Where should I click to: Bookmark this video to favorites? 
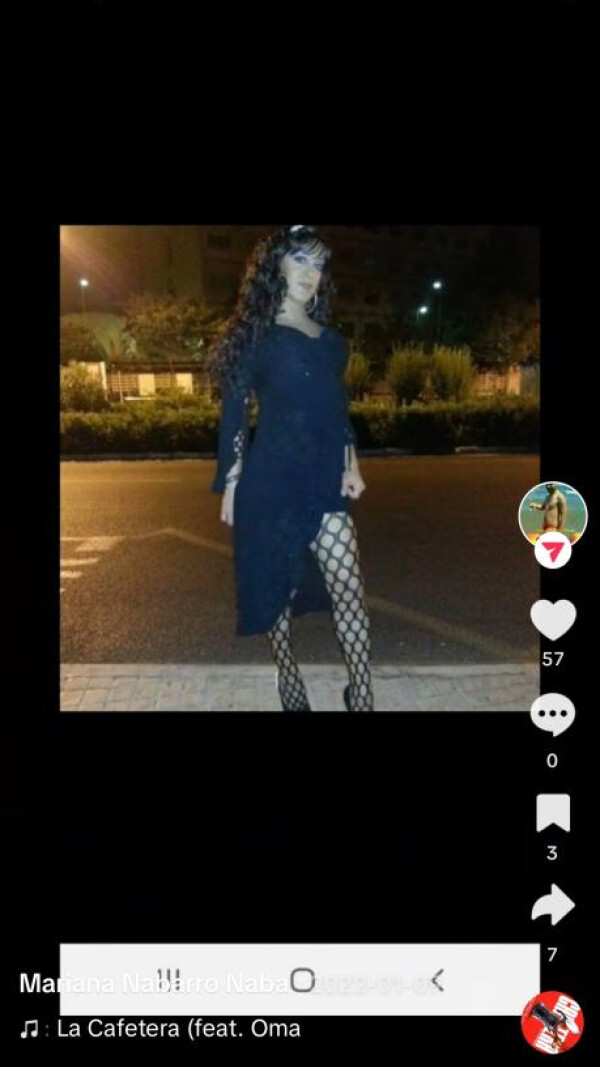pos(552,813)
